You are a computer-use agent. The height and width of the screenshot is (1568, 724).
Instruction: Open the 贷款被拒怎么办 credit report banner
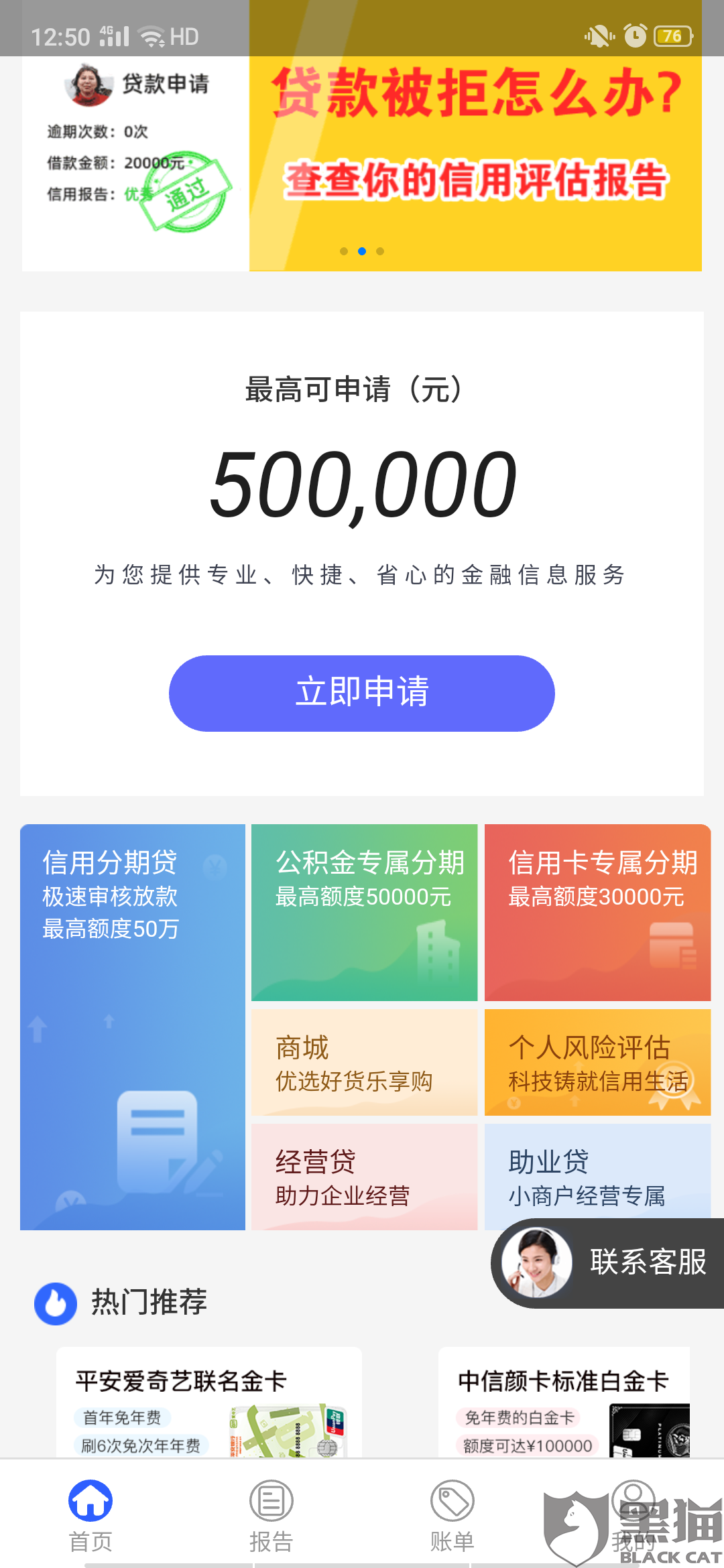point(362,164)
